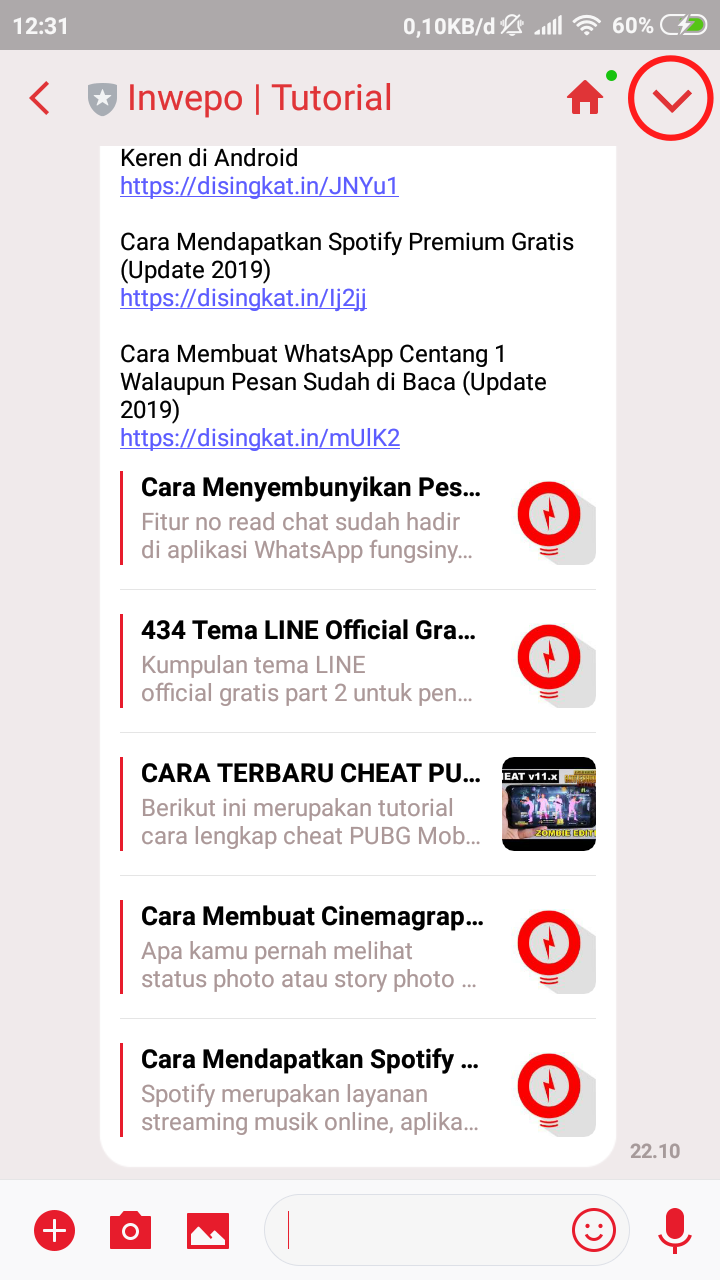Image resolution: width=720 pixels, height=1280 pixels.
Task: Record a voice message with the microphone
Action: pos(675,1230)
